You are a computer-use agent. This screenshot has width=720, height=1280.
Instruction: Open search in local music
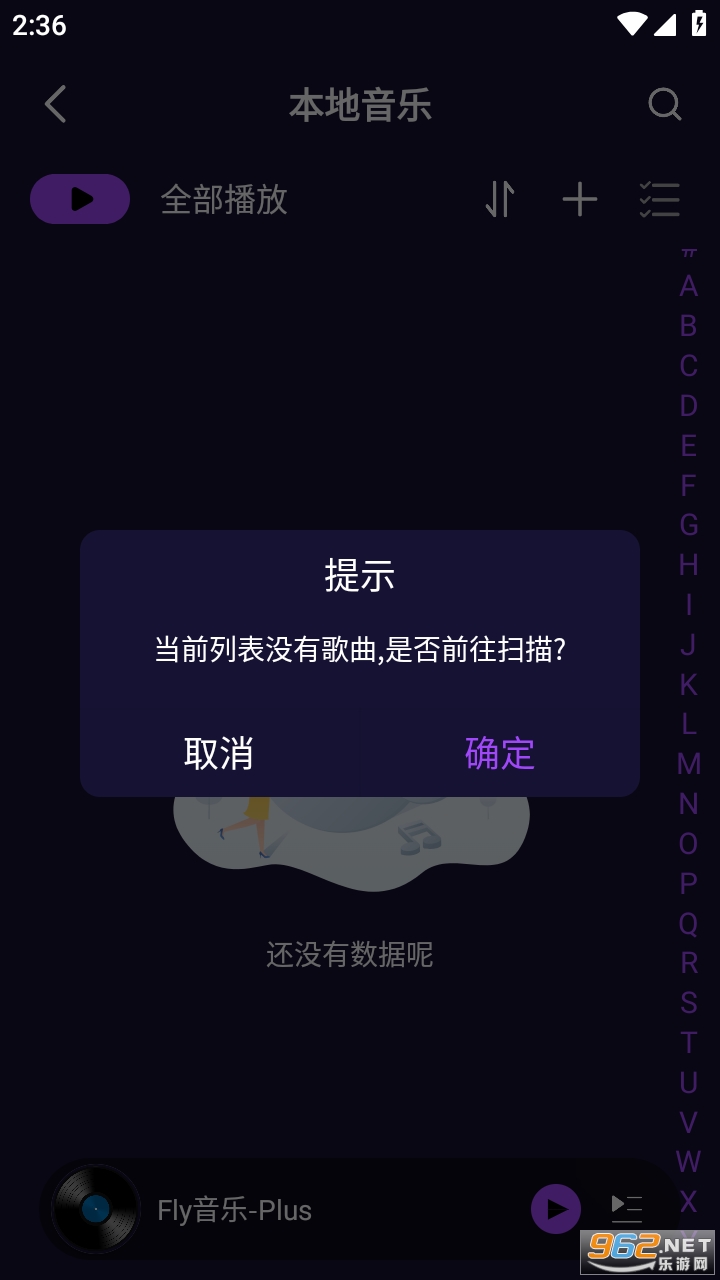pyautogui.click(x=664, y=104)
